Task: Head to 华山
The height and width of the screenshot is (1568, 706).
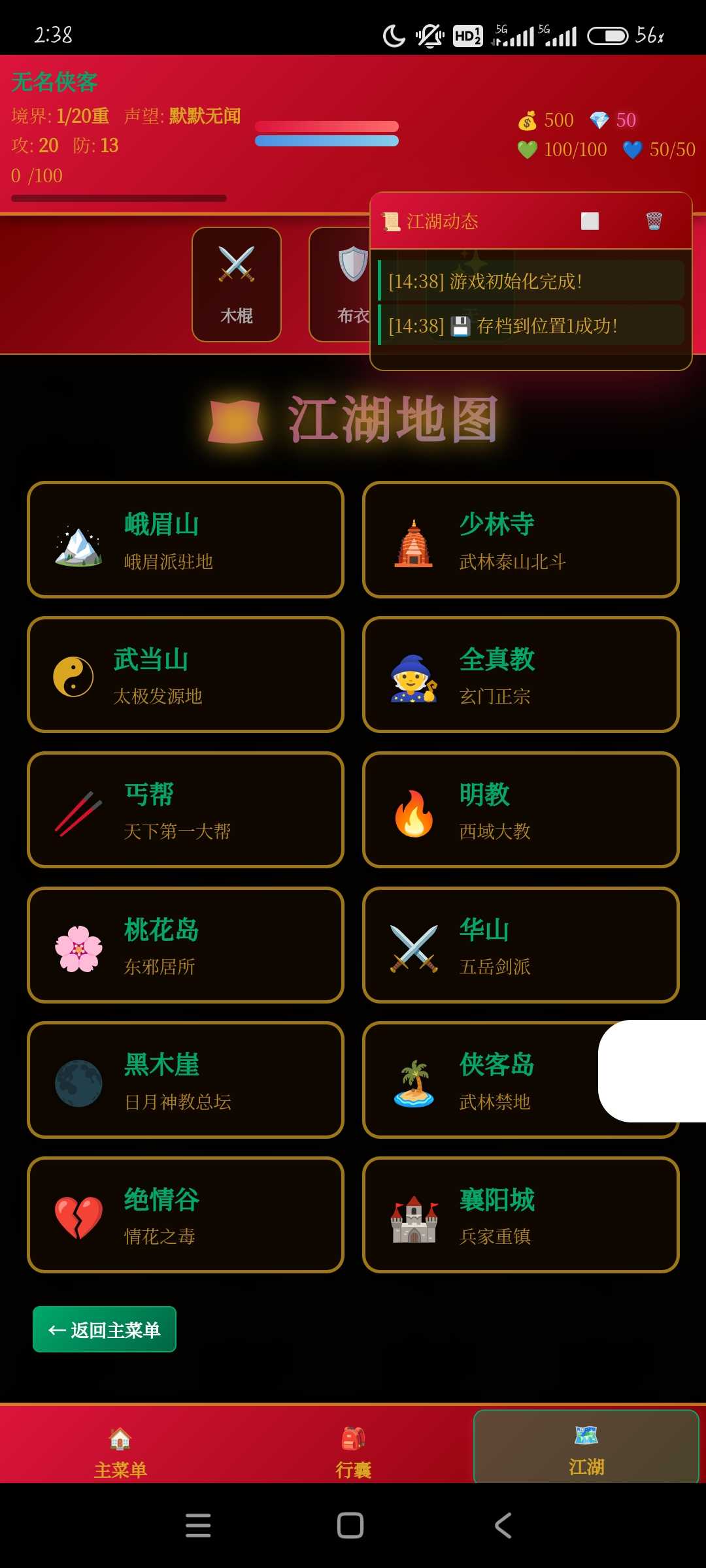Action: [520, 945]
